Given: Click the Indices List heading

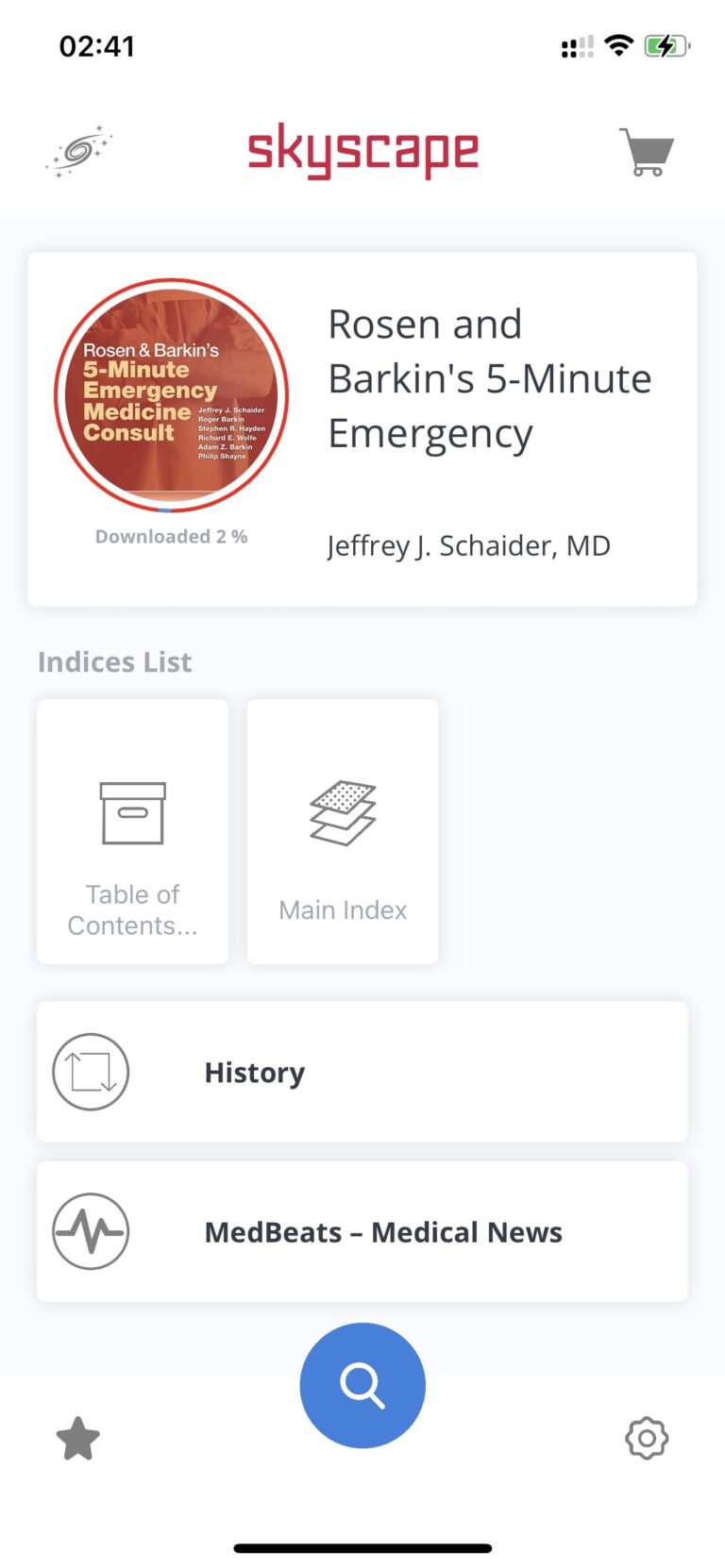Looking at the screenshot, I should [114, 661].
